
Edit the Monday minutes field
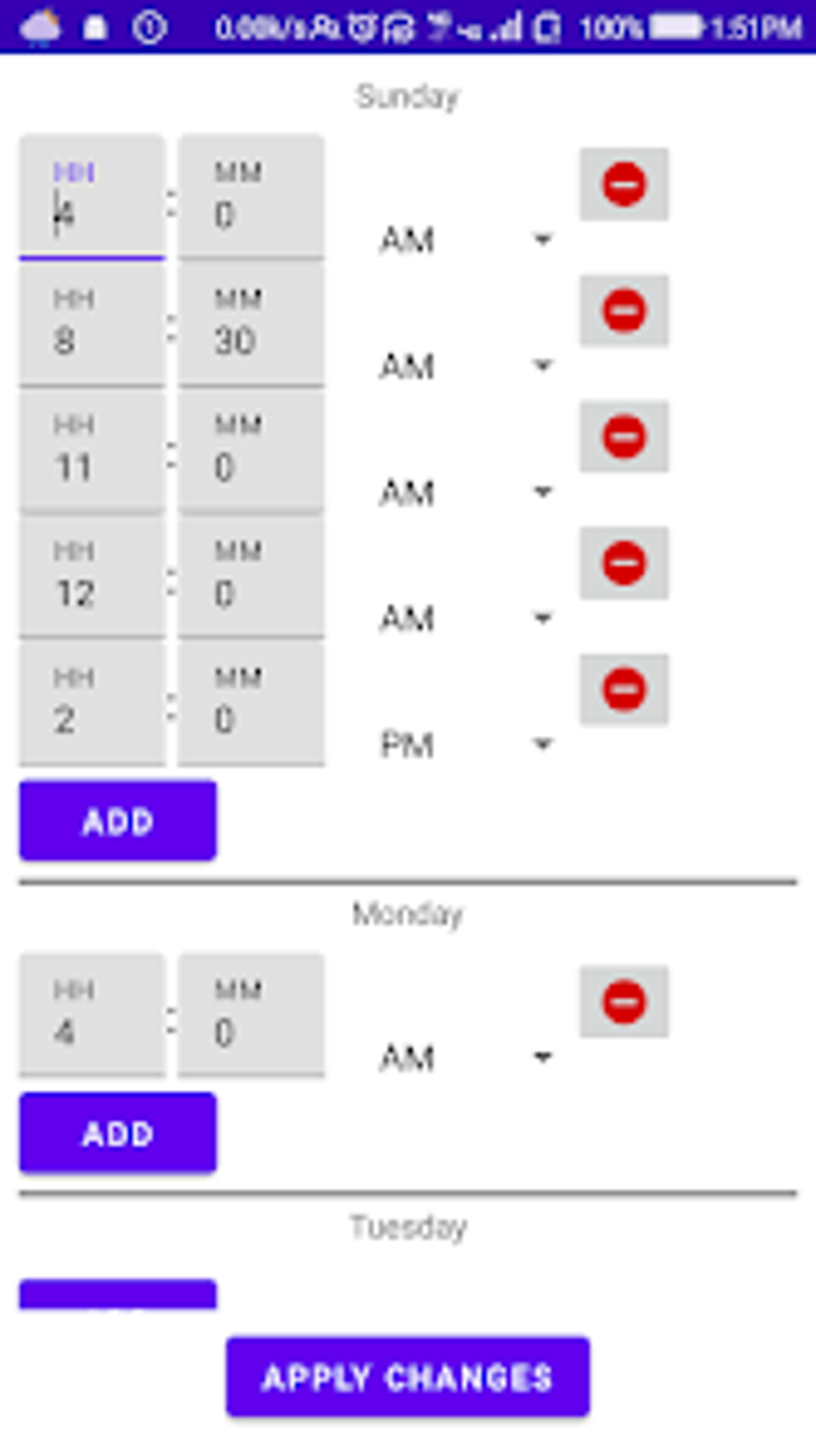pos(251,1015)
